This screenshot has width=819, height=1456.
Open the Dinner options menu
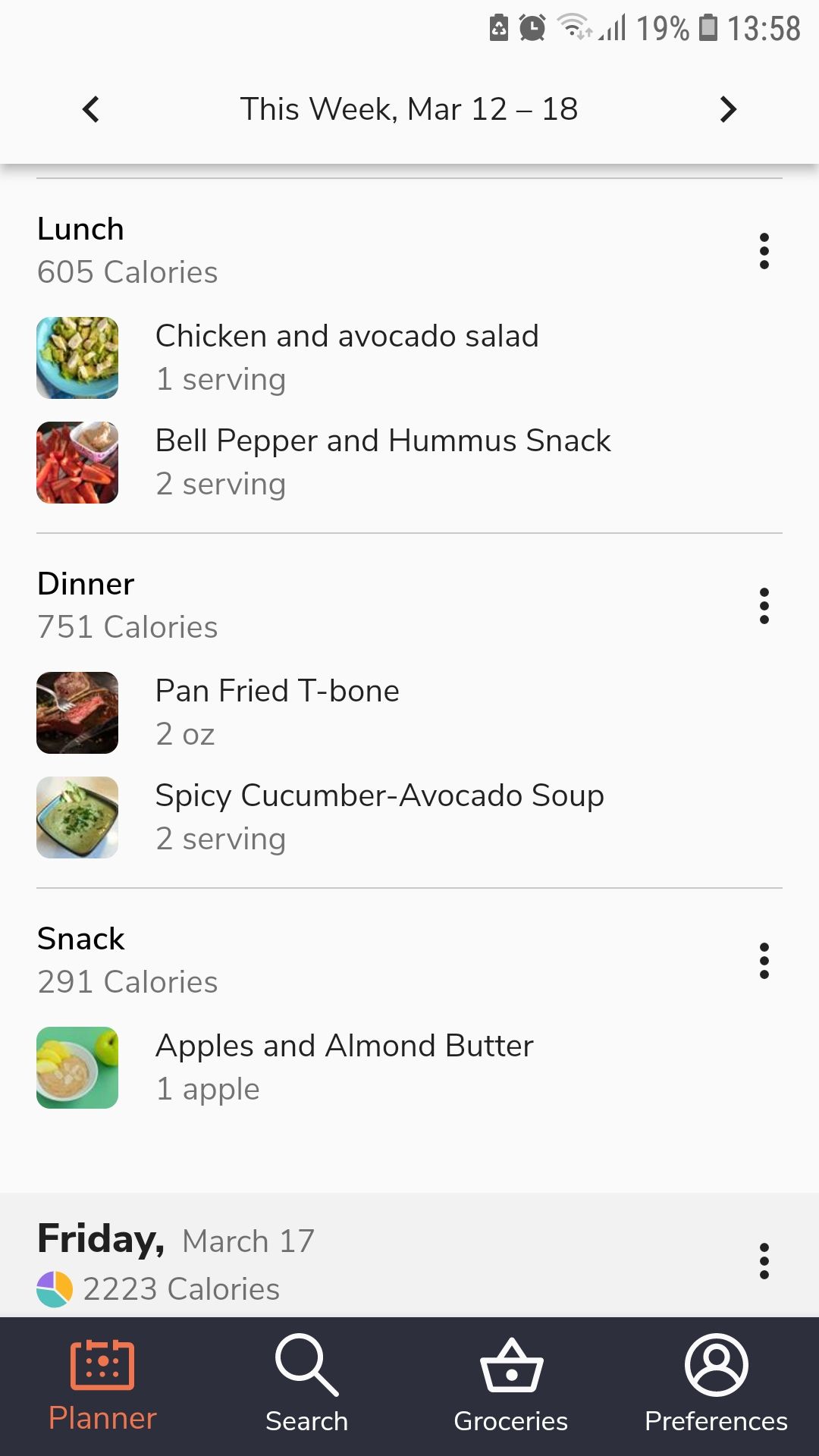coord(764,606)
